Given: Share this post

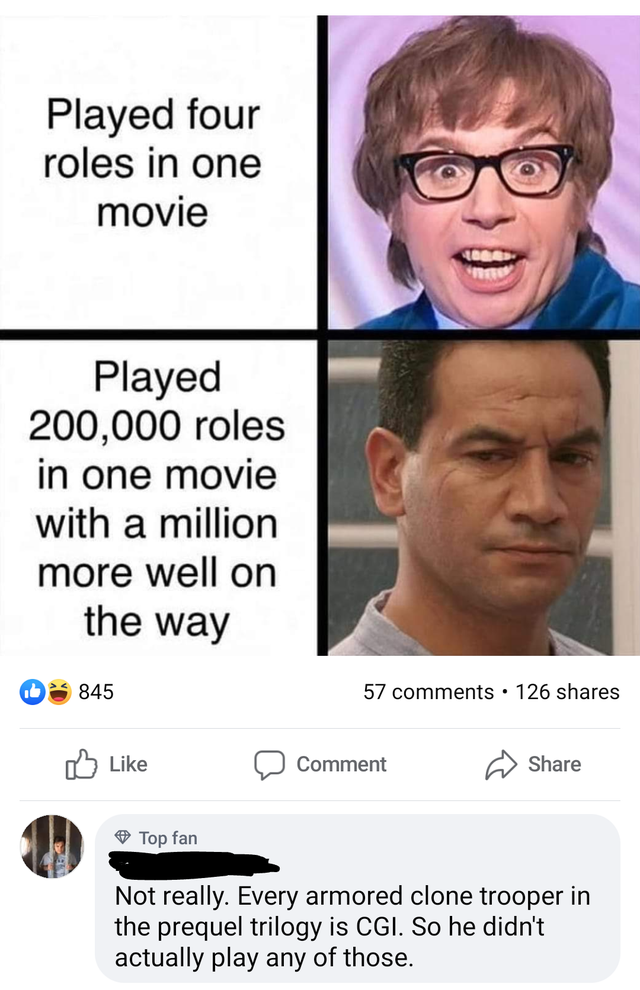Looking at the screenshot, I should tap(533, 764).
